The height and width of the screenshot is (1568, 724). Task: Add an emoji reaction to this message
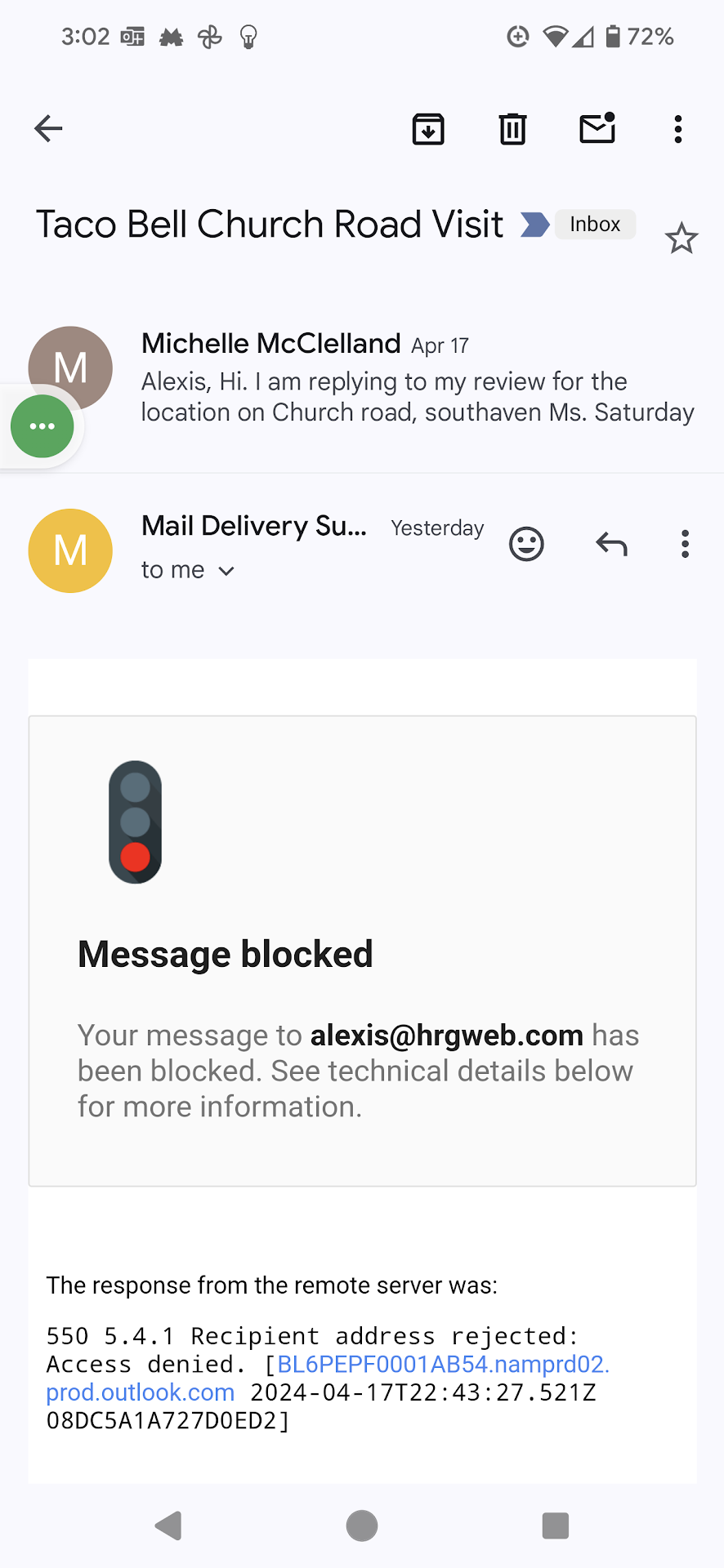point(526,544)
